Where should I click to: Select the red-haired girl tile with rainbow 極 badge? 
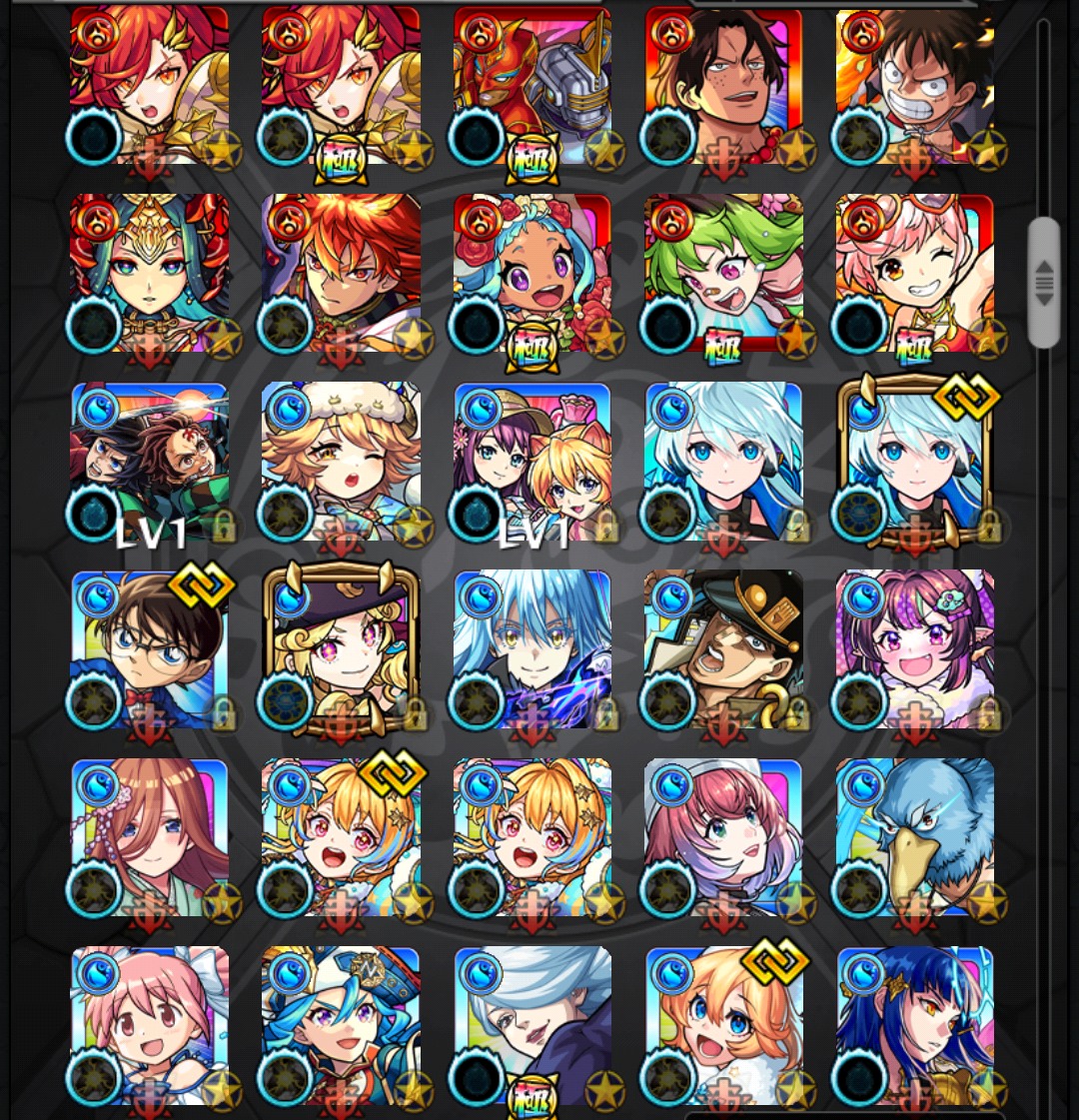(341, 85)
